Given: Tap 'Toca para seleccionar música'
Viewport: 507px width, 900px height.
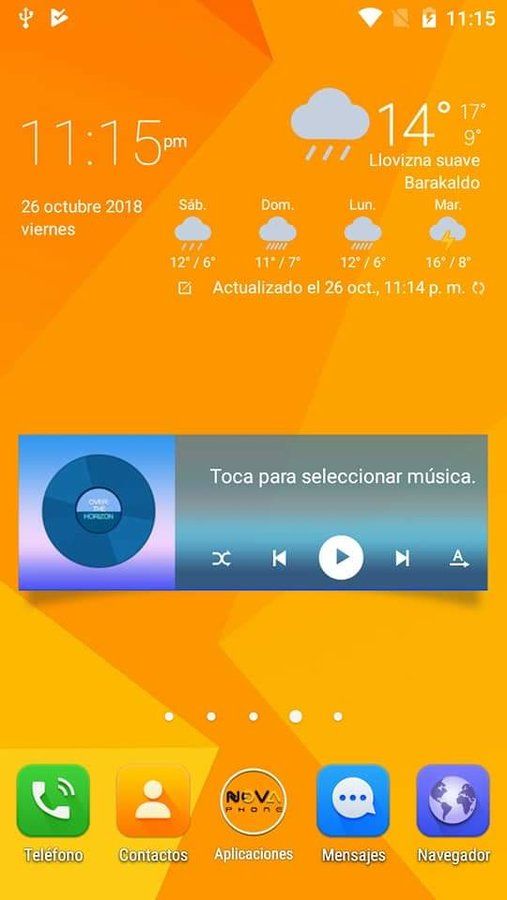Looking at the screenshot, I should point(343,476).
